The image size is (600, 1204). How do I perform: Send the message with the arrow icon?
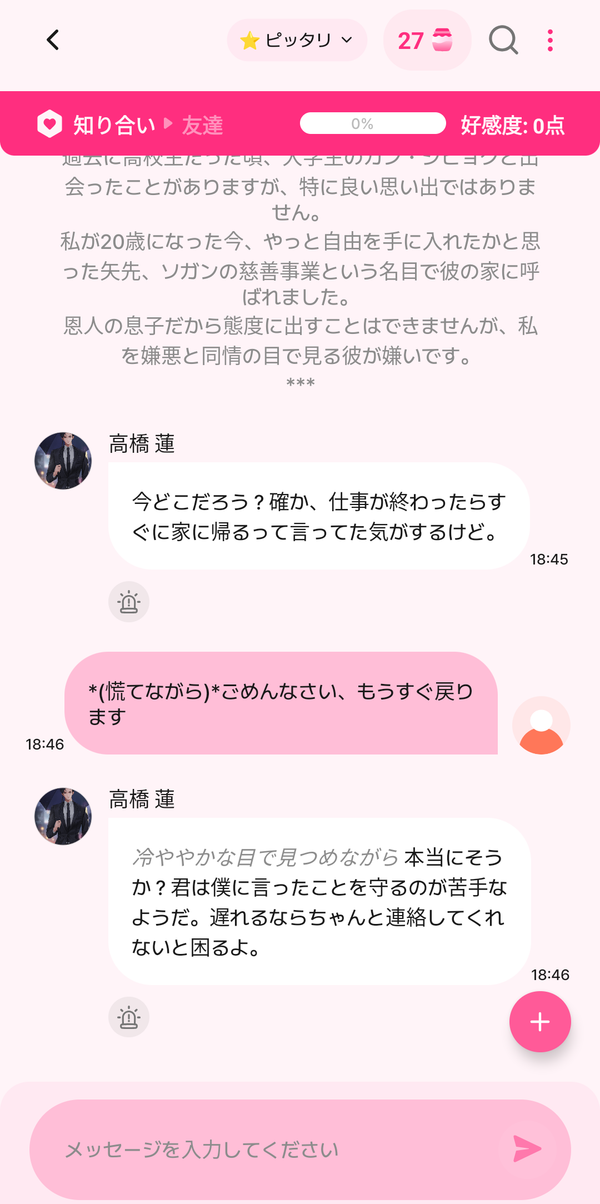(527, 1149)
